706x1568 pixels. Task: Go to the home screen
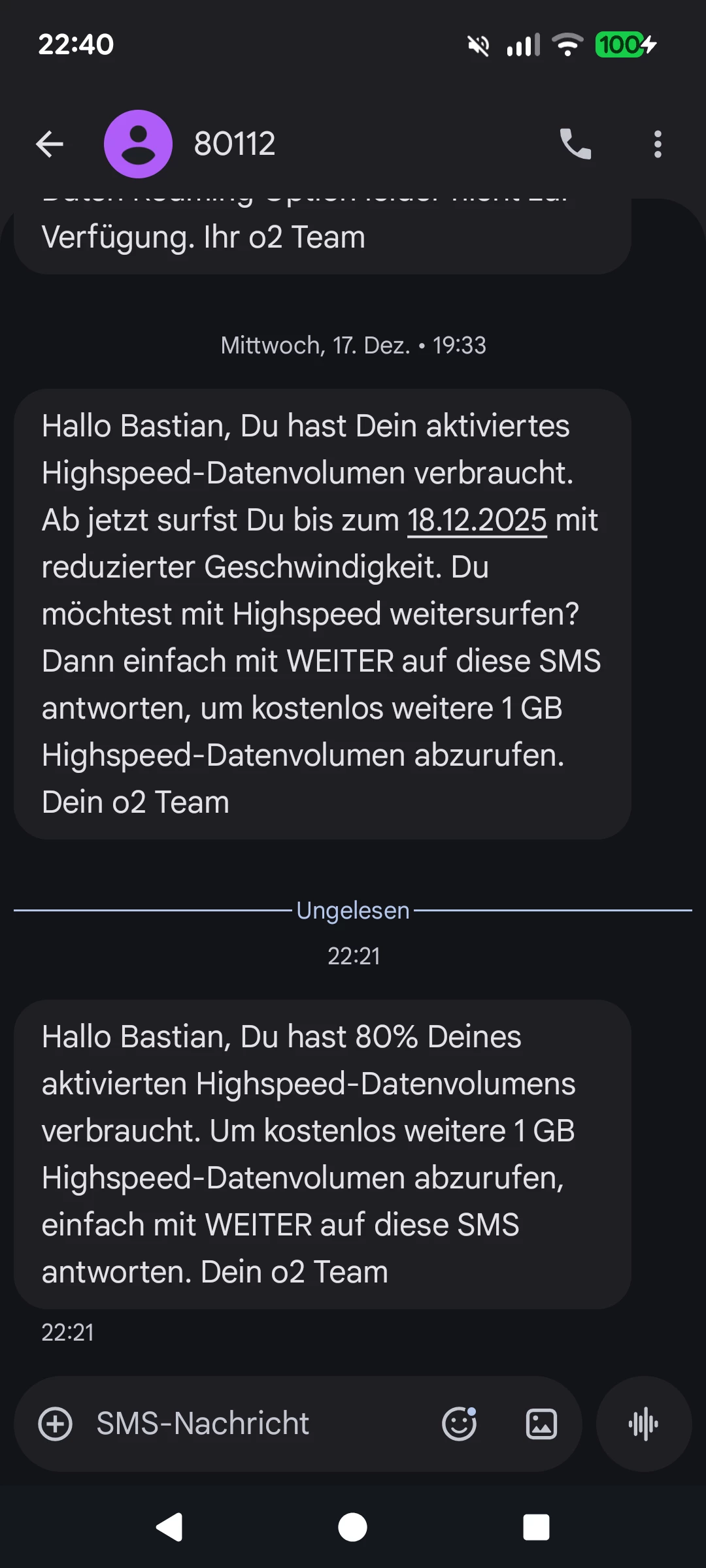352,1527
